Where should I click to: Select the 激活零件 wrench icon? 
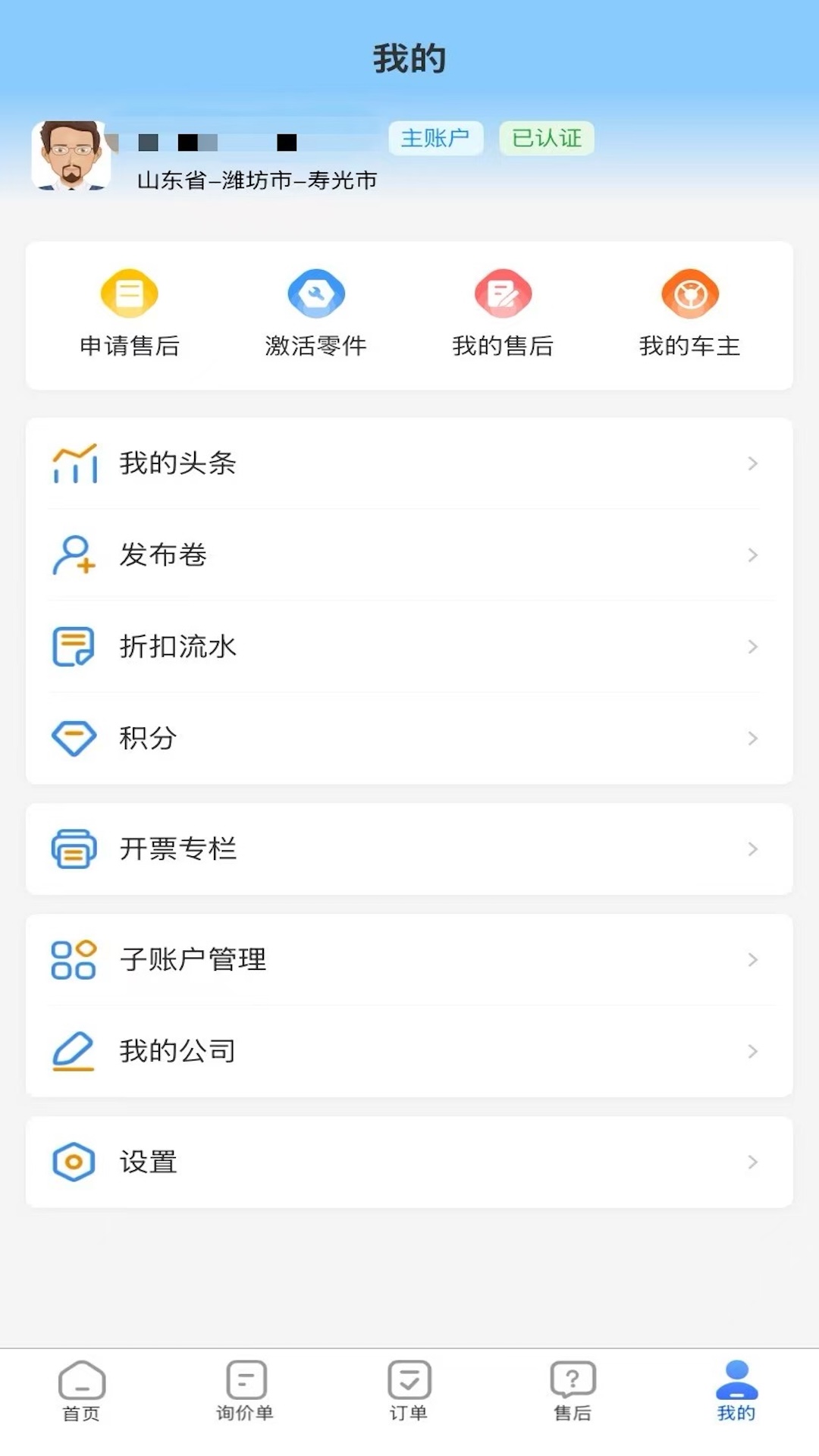(x=315, y=292)
